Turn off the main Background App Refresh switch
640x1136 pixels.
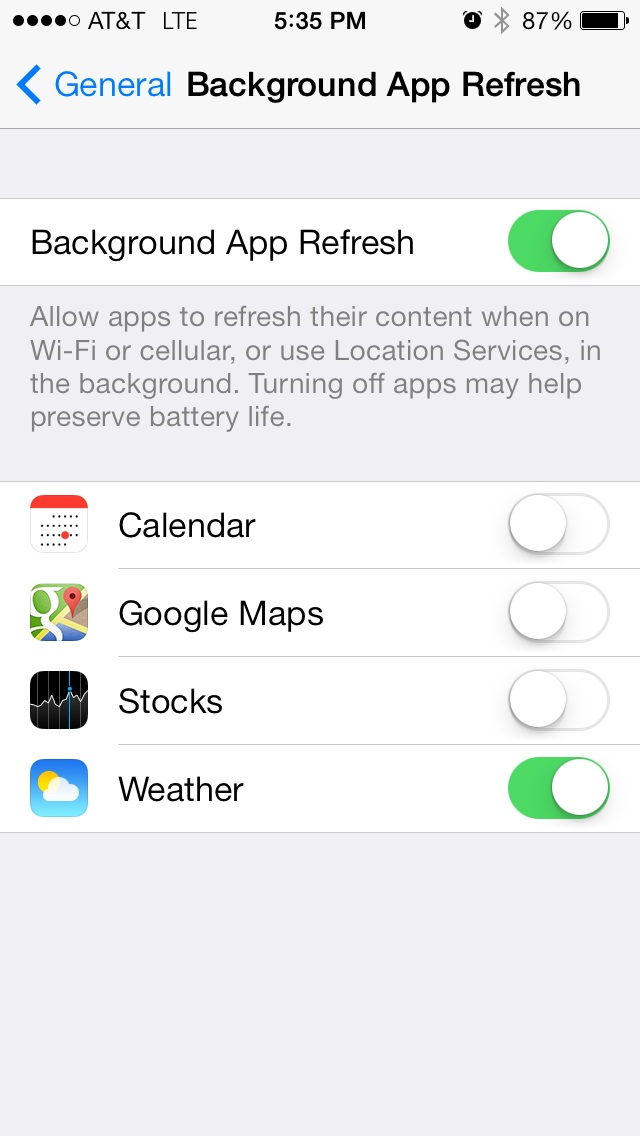[558, 242]
